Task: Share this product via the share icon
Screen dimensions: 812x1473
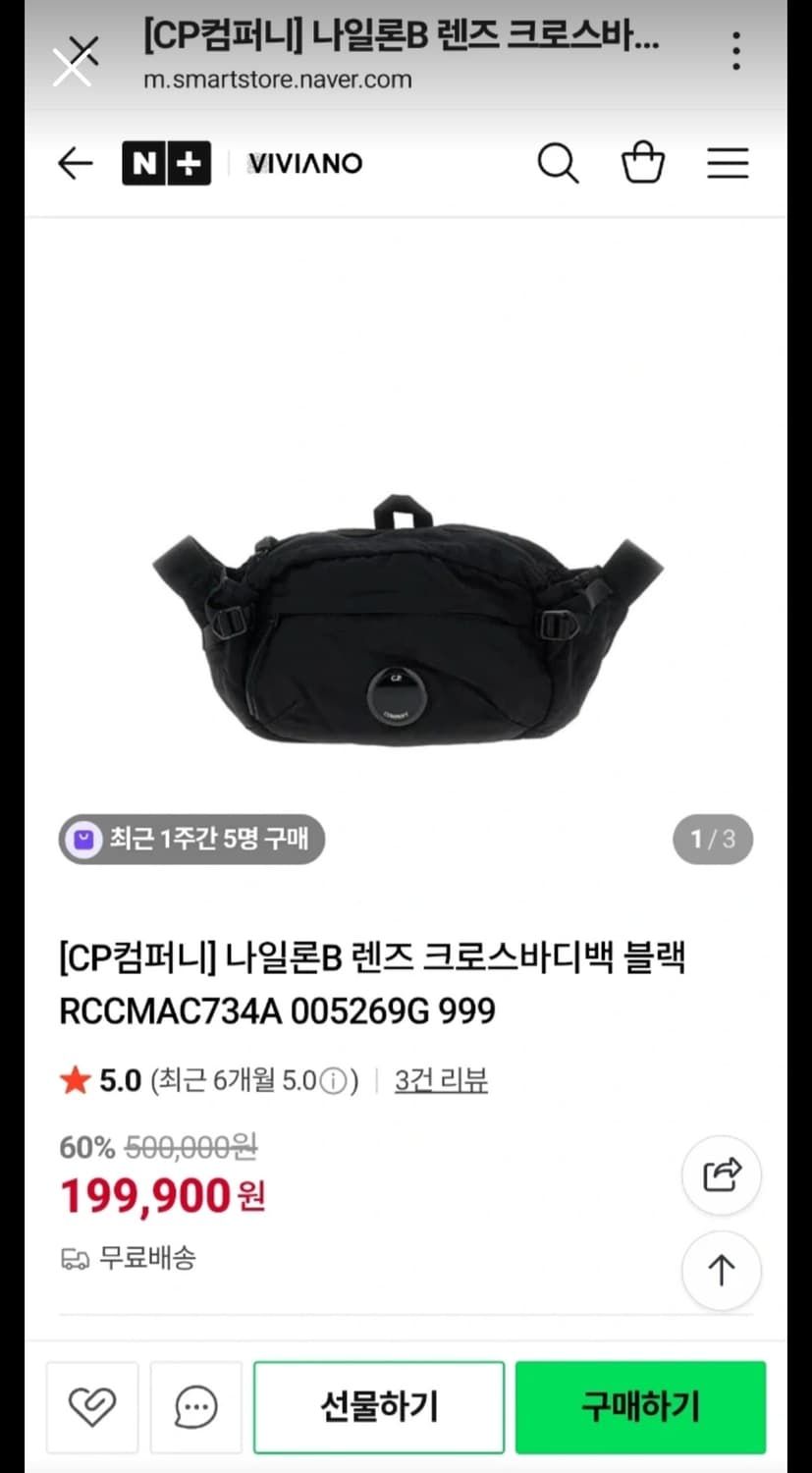Action: point(722,1174)
